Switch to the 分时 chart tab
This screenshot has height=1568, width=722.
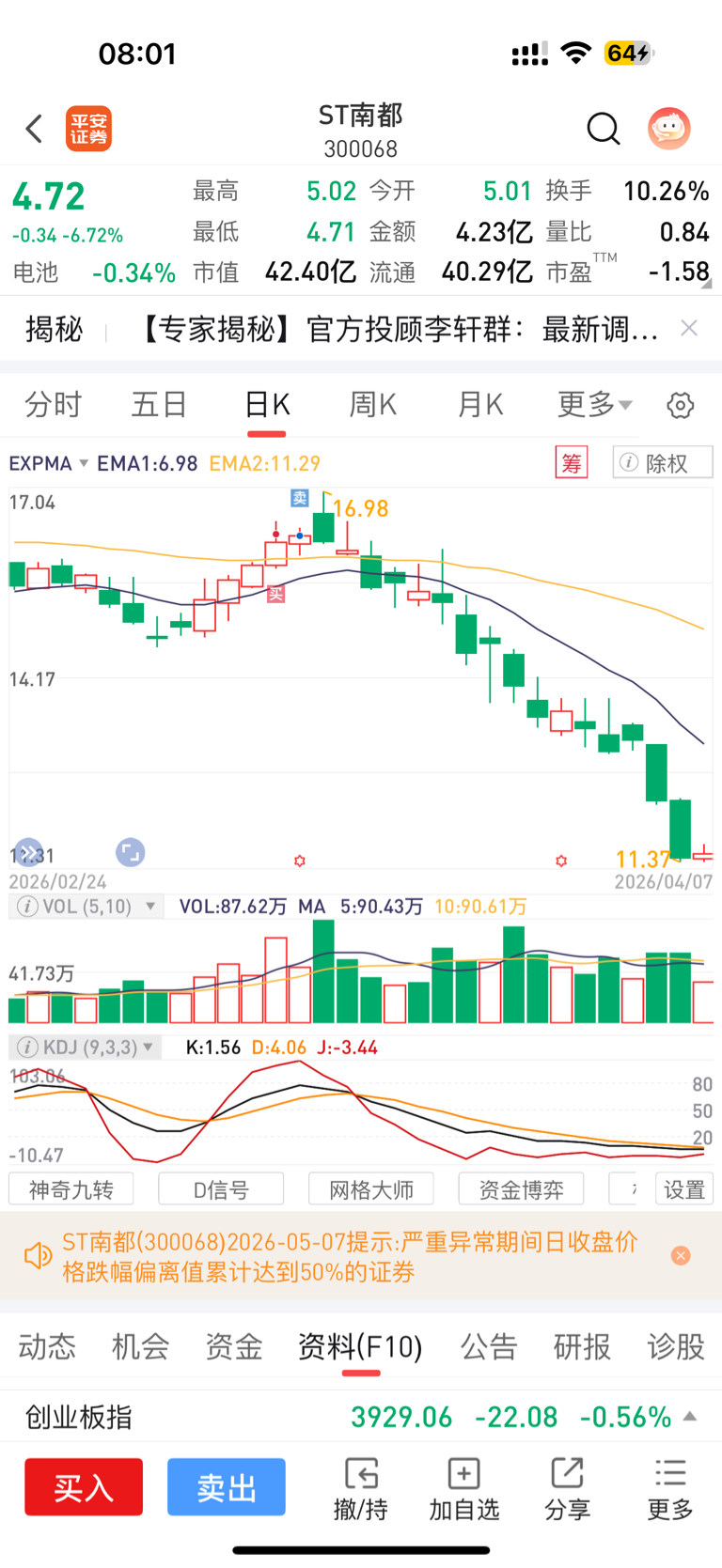[54, 405]
